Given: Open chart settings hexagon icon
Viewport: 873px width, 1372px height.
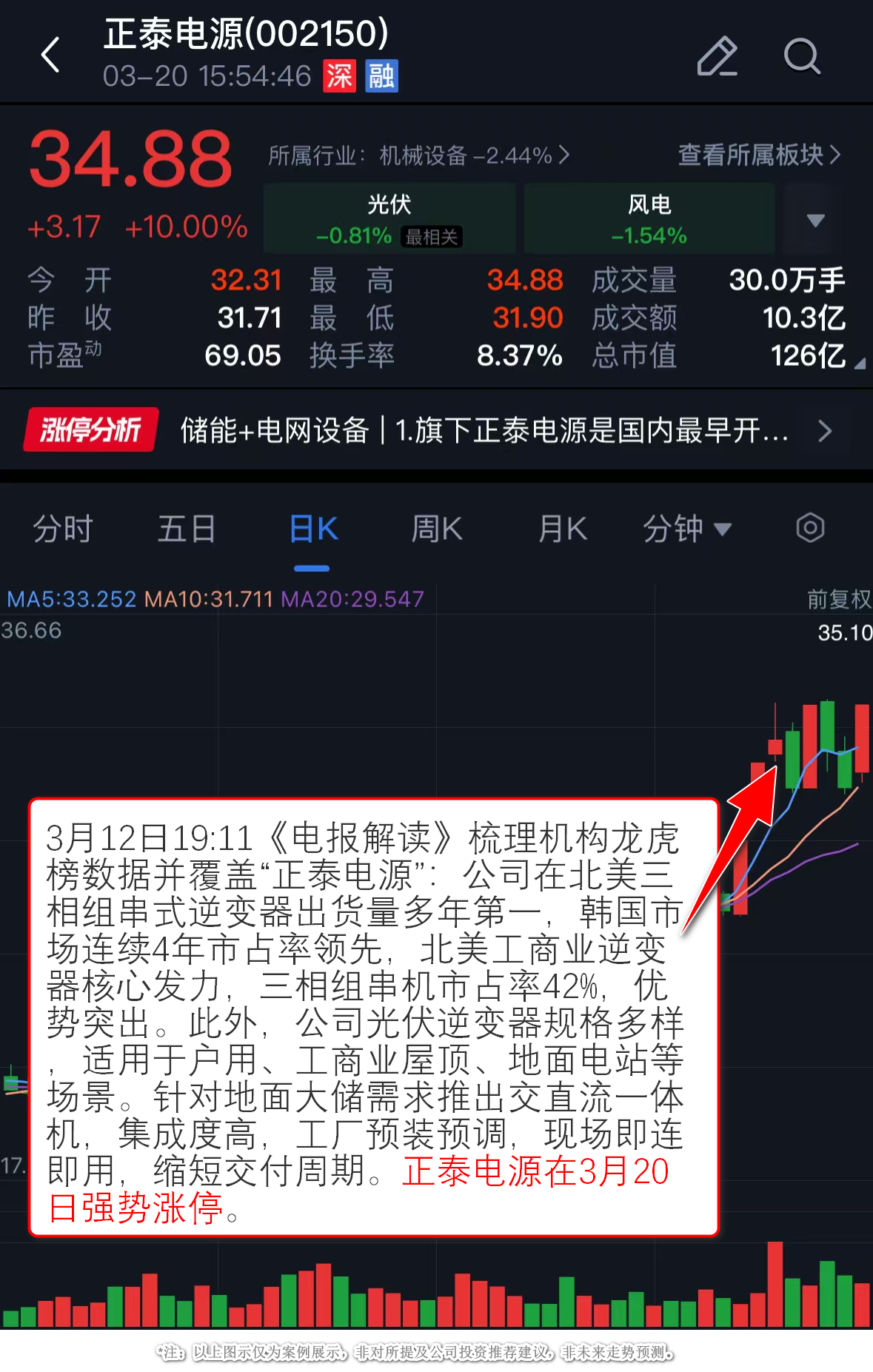Looking at the screenshot, I should click(x=810, y=529).
